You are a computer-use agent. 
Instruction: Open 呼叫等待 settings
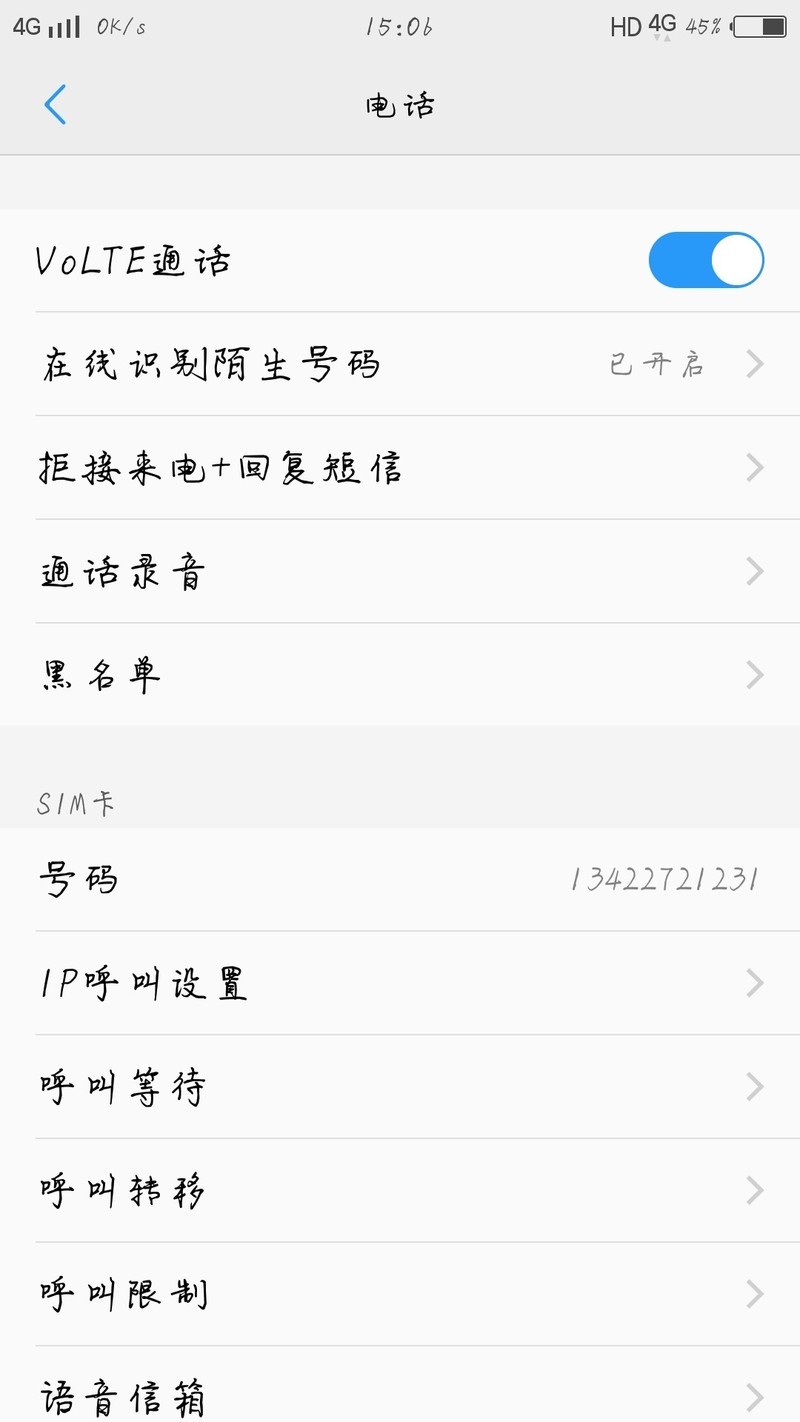click(x=400, y=1086)
